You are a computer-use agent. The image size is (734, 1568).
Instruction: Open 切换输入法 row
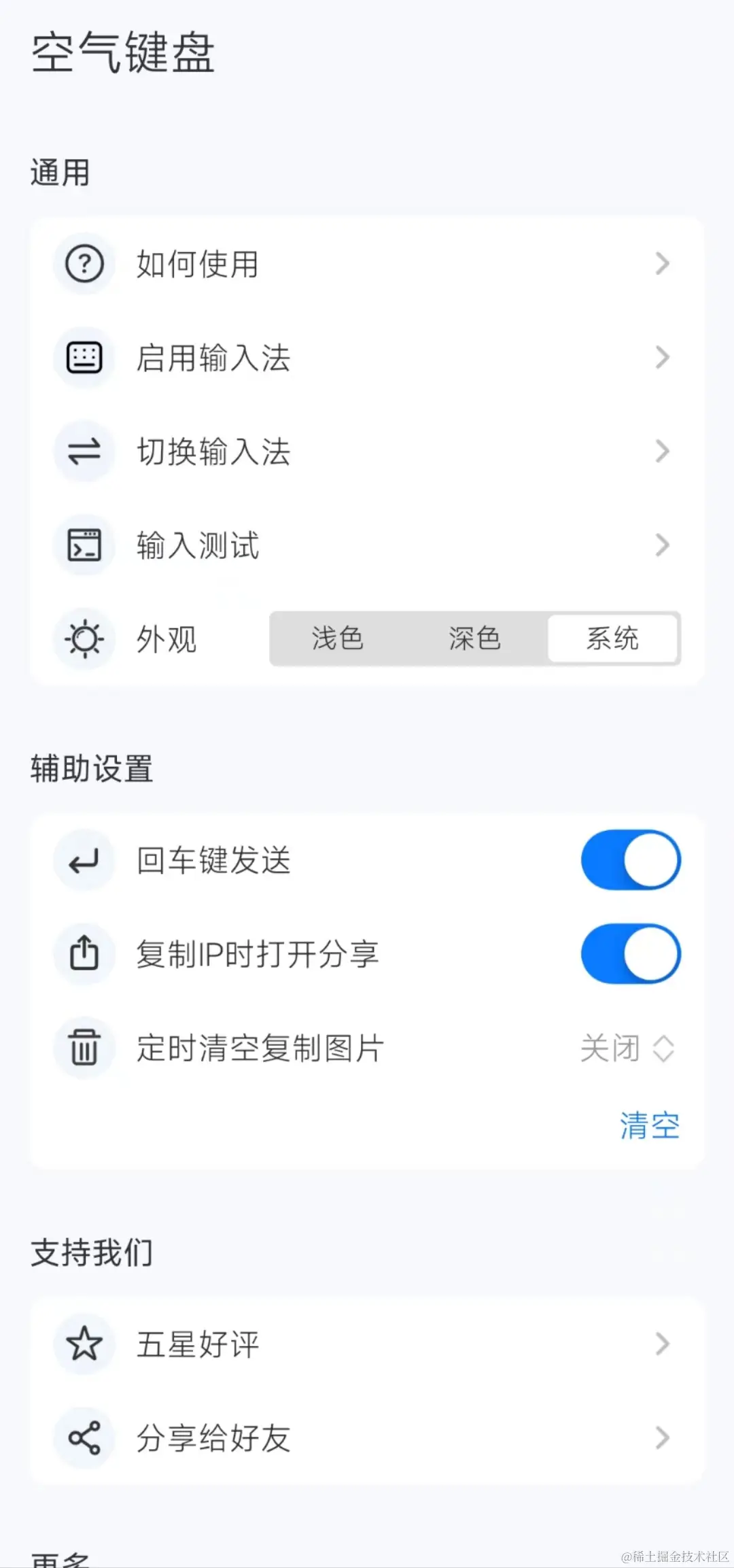pyautogui.click(x=367, y=451)
